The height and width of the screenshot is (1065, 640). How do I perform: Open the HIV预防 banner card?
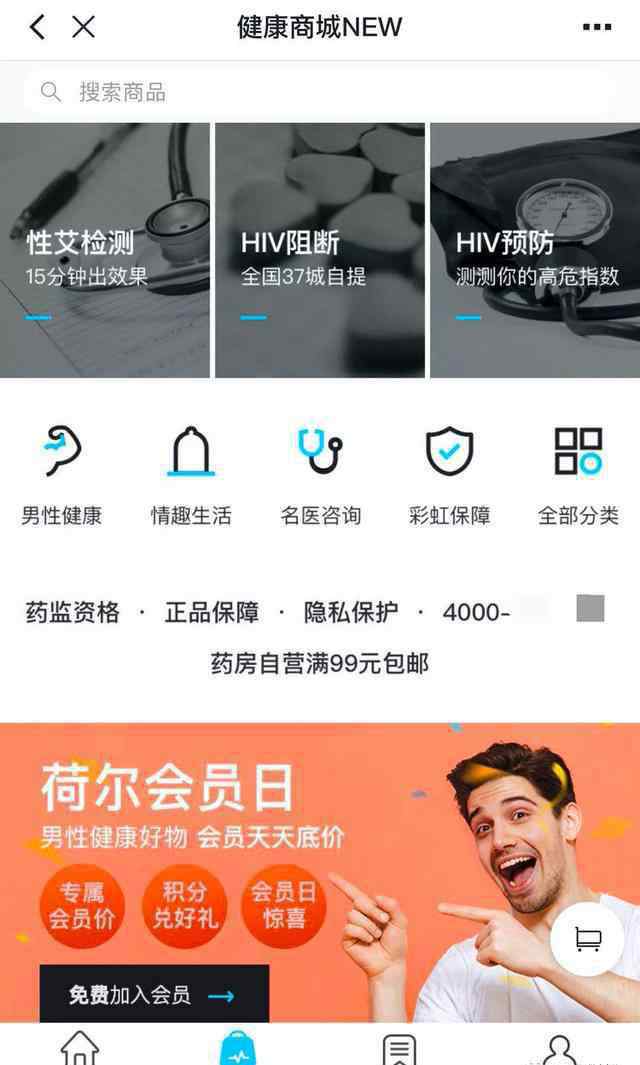click(535, 251)
